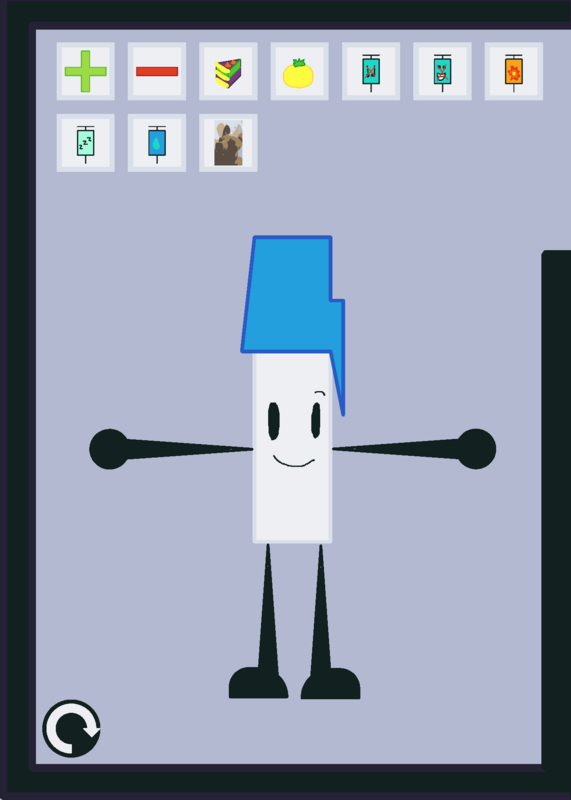Open the dog picture tile

coord(228,143)
